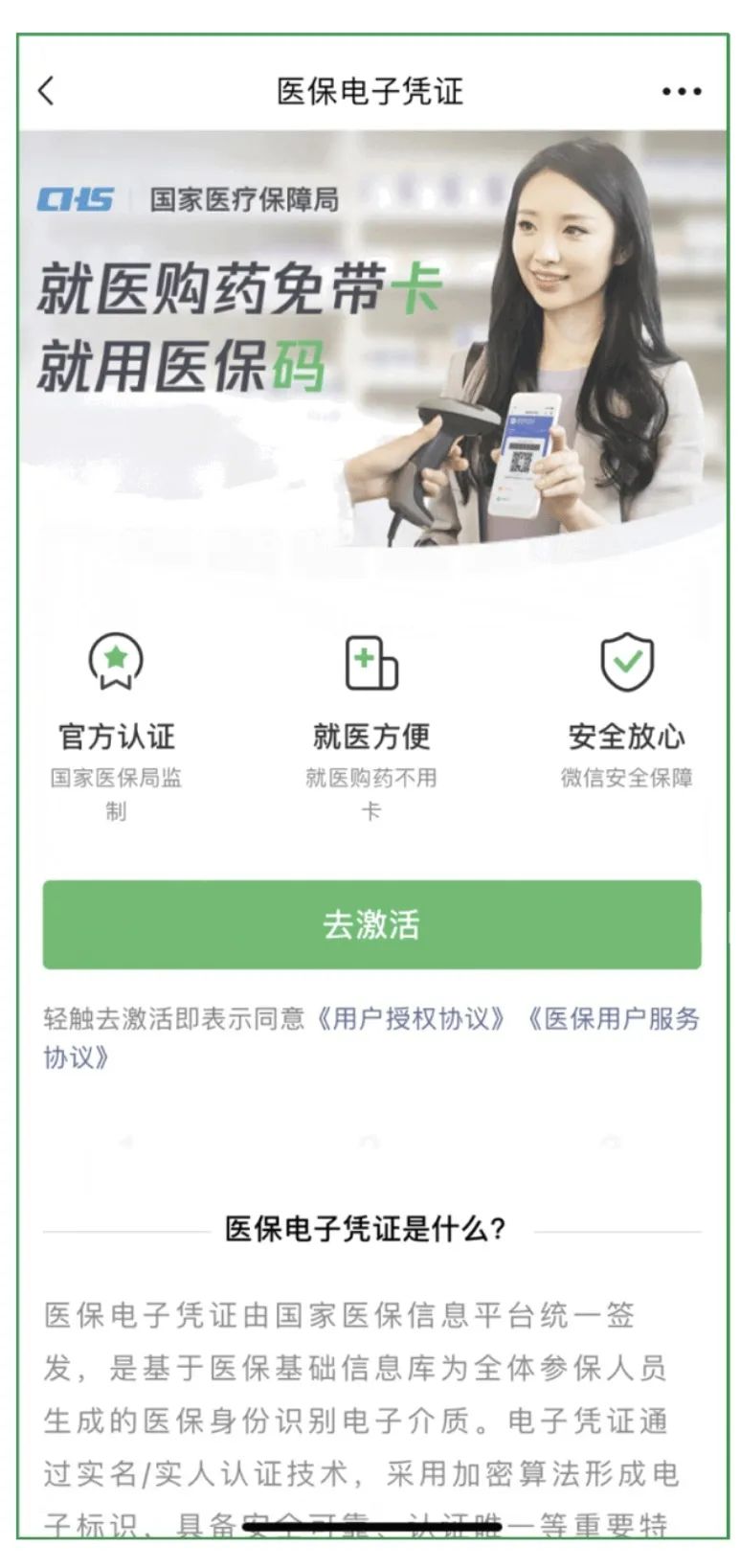Open the 《用户授权协议》 link
Screen dimensions: 740x1568
pyautogui.click(x=412, y=1018)
